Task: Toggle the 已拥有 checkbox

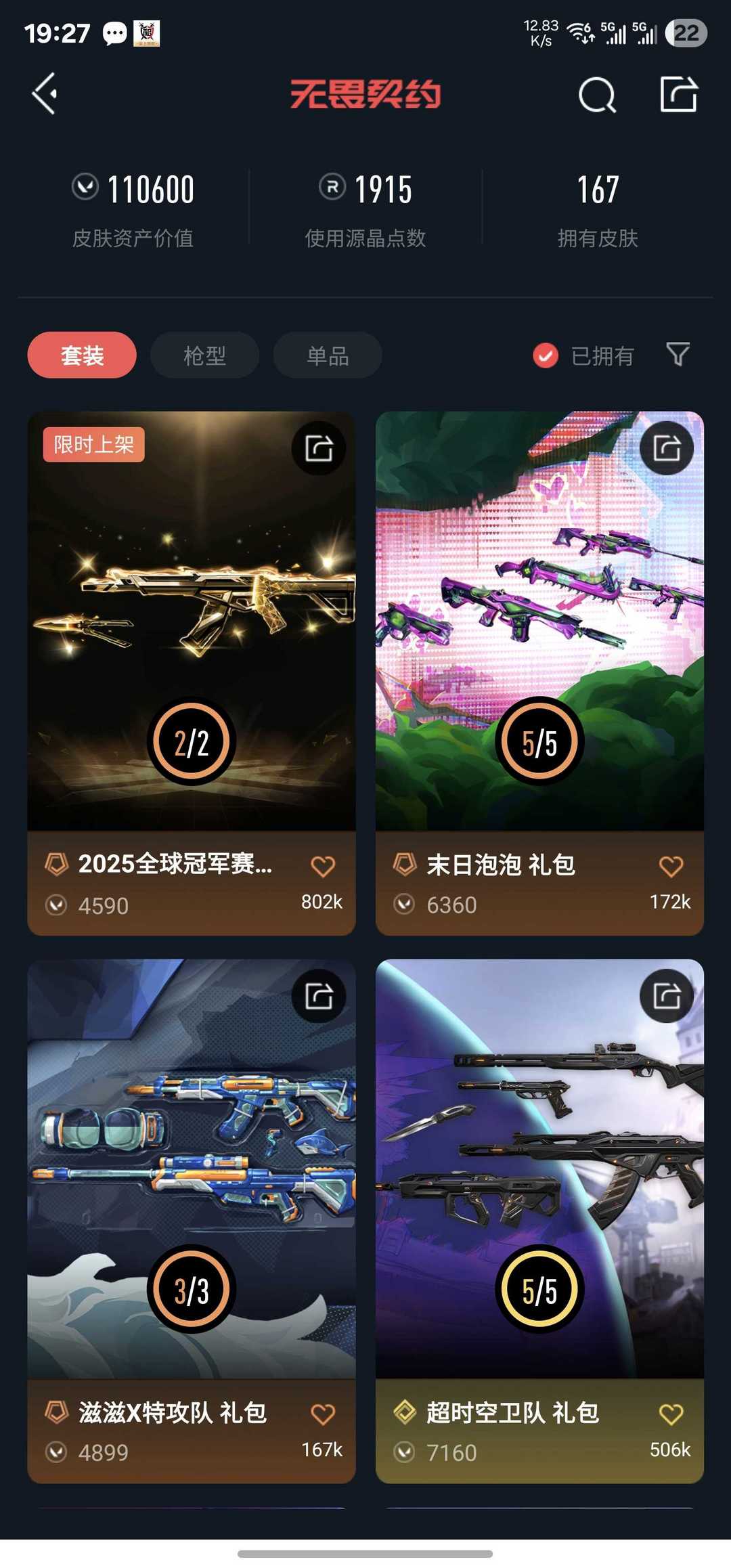Action: pyautogui.click(x=546, y=355)
